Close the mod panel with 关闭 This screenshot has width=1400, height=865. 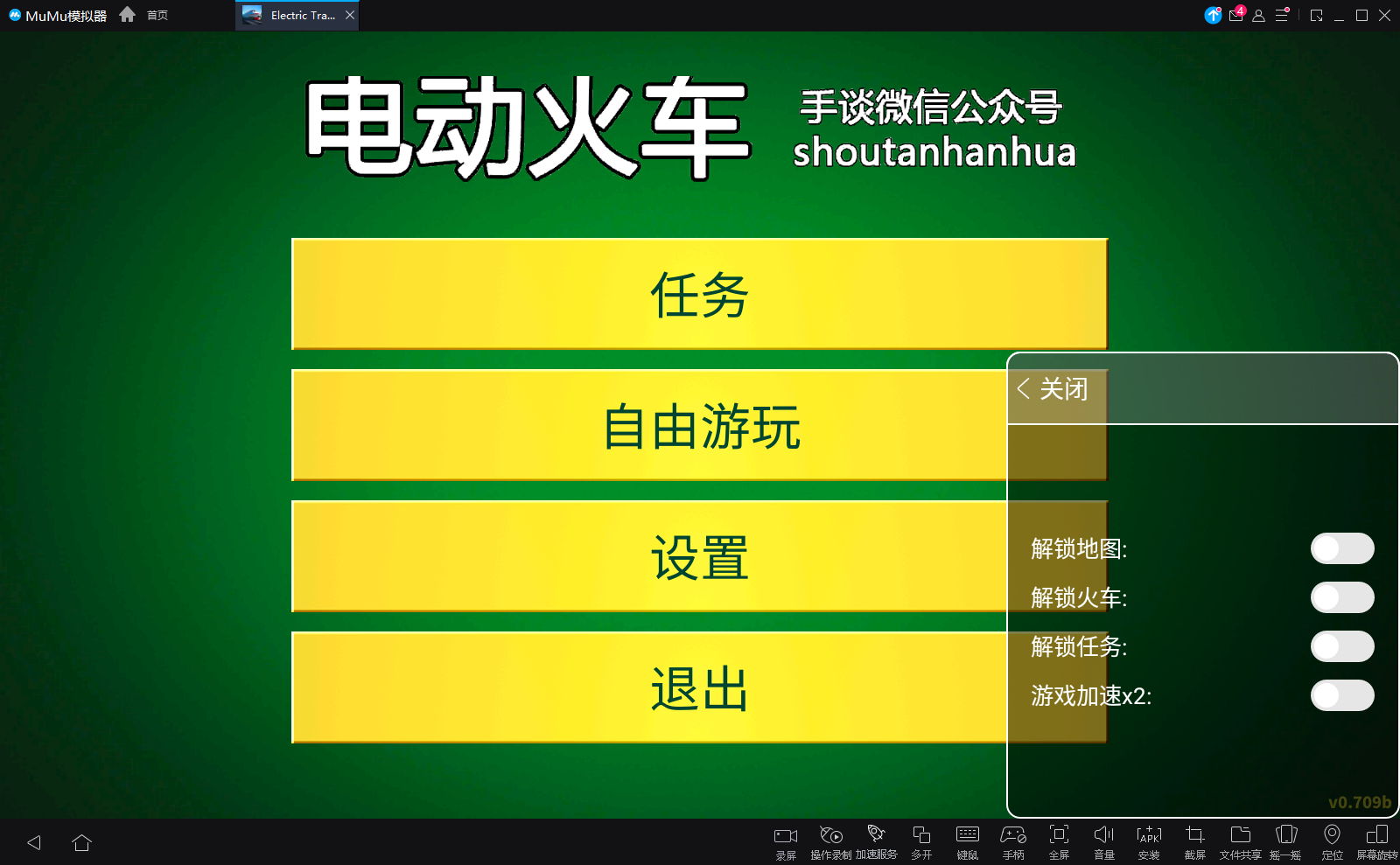point(1053,389)
